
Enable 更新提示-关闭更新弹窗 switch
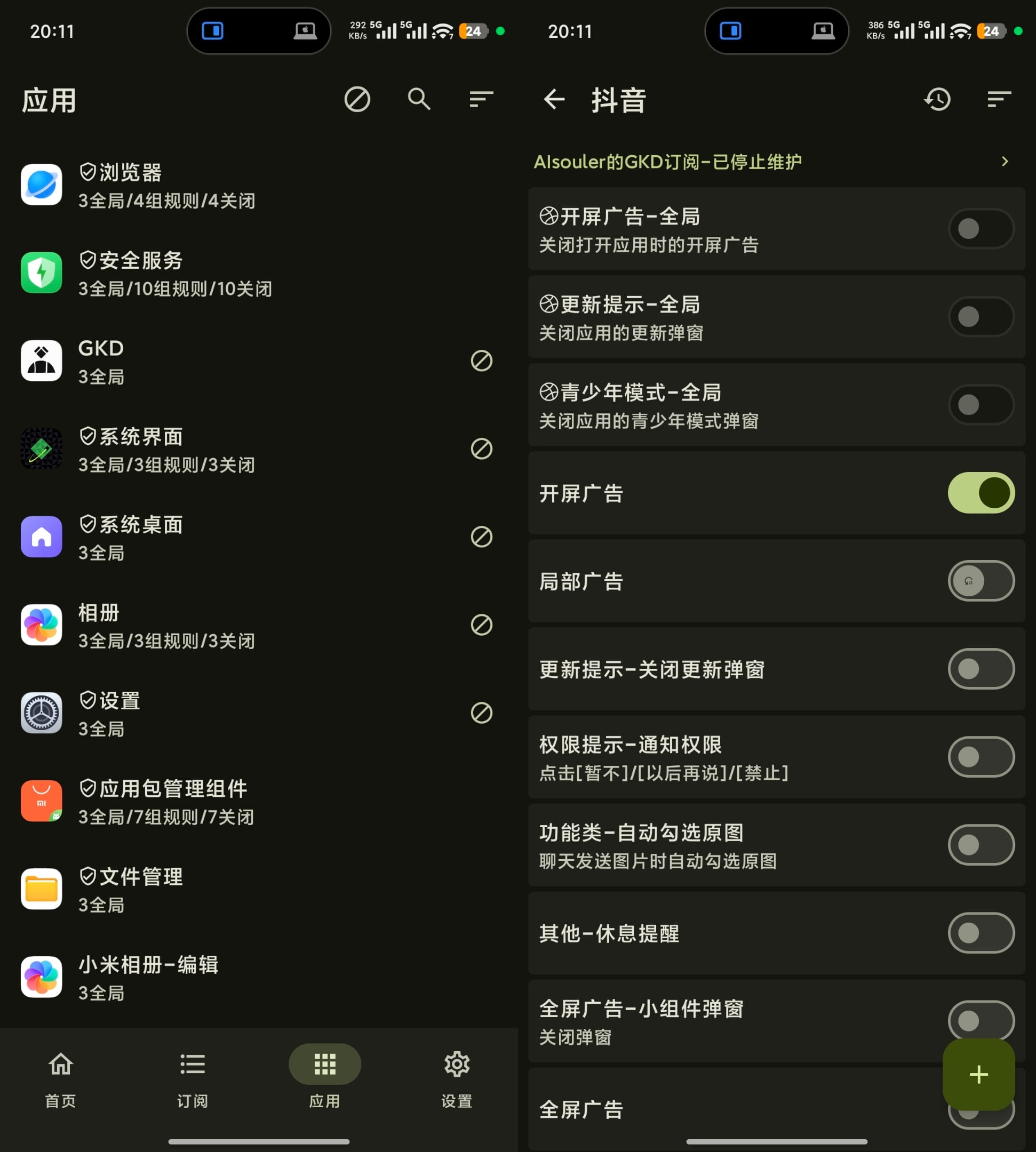[x=981, y=669]
